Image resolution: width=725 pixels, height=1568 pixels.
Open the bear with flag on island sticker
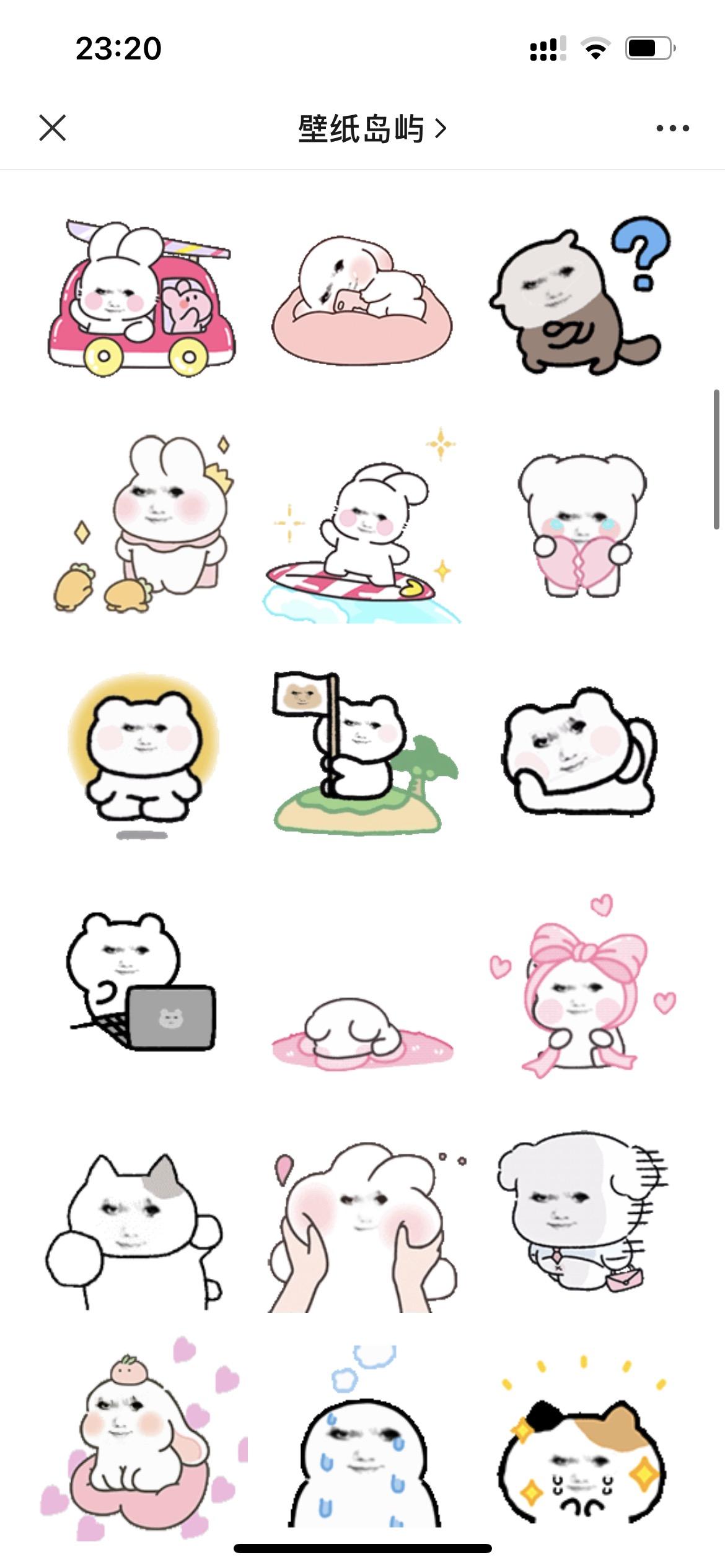click(x=362, y=752)
